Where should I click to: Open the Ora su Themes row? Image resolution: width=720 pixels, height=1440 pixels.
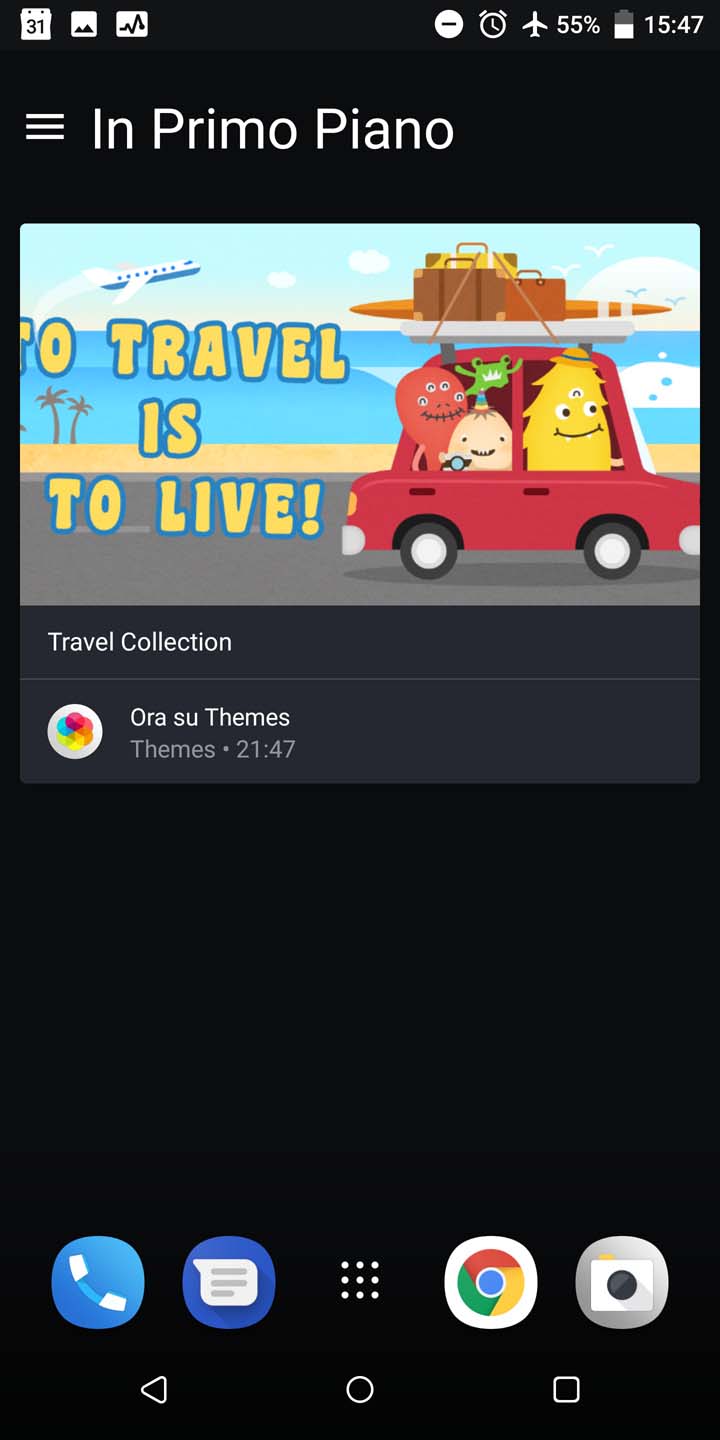point(360,732)
